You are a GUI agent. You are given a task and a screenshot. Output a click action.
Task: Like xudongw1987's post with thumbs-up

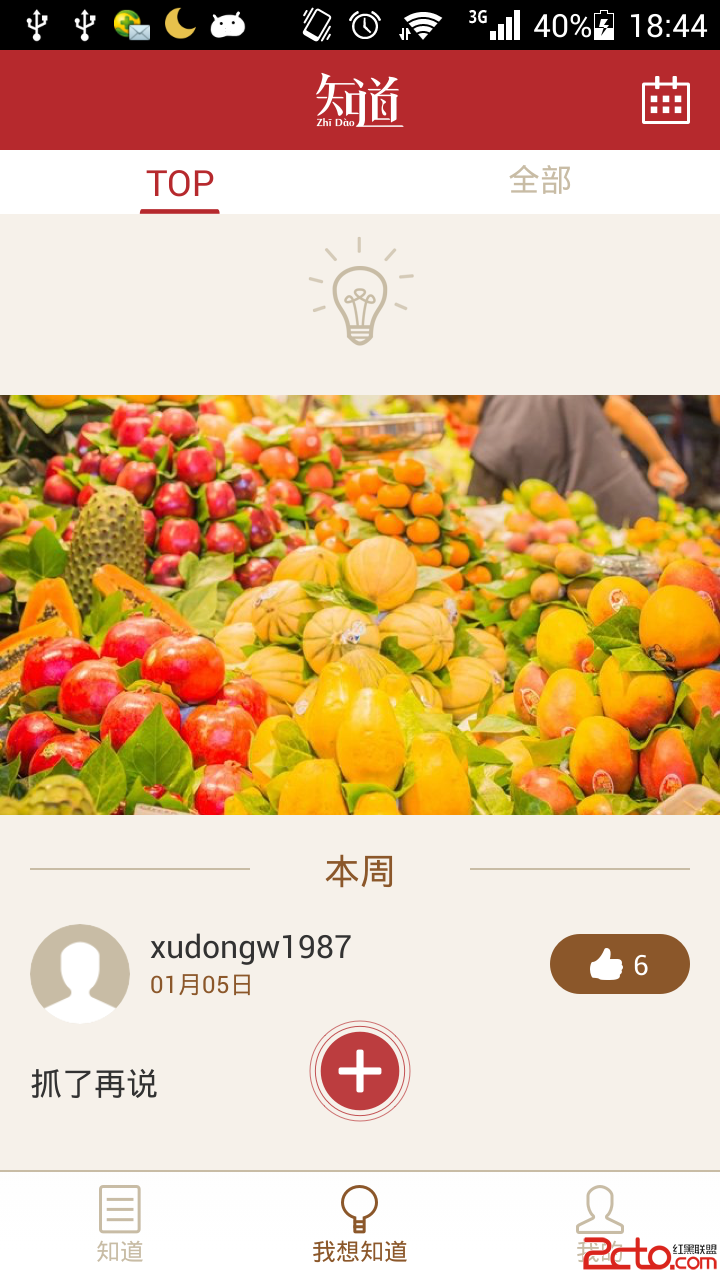coord(619,964)
